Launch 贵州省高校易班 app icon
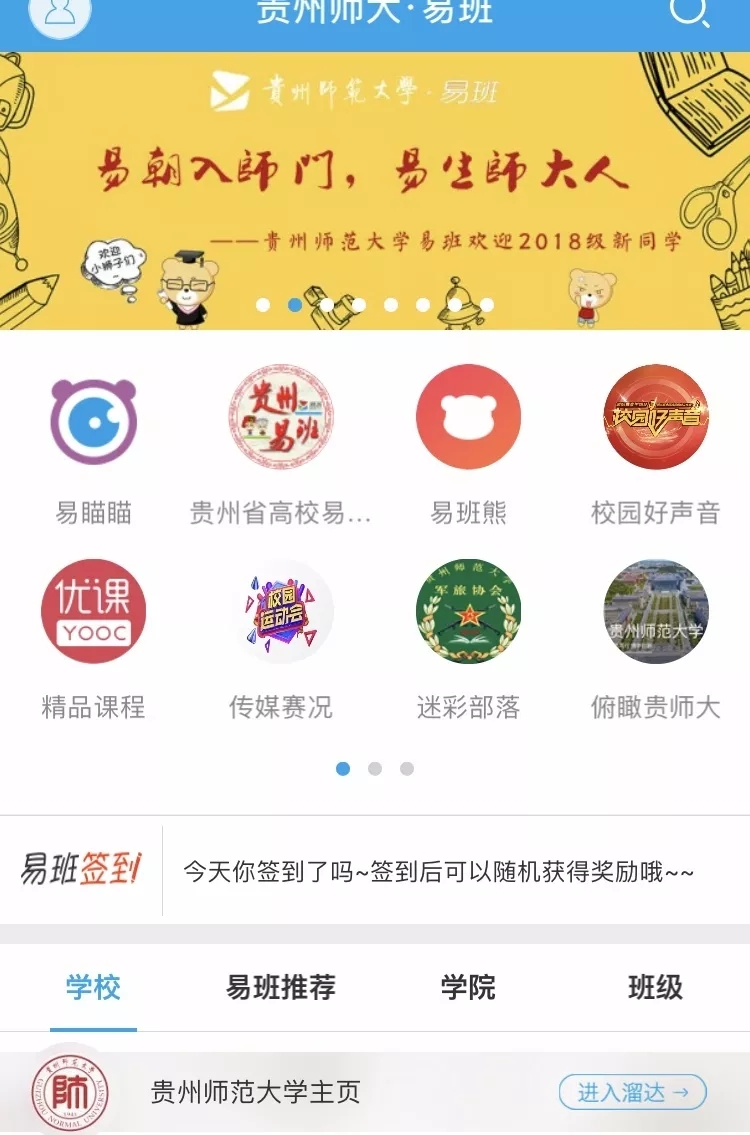750x1135 pixels. 281,417
